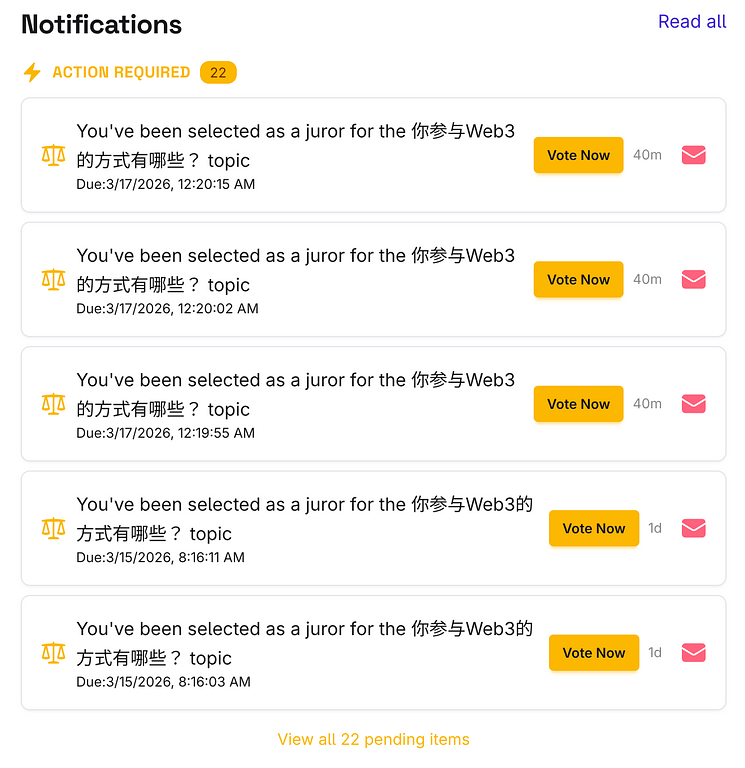Open View all 22 pending items
This screenshot has width=745, height=768.
click(373, 740)
